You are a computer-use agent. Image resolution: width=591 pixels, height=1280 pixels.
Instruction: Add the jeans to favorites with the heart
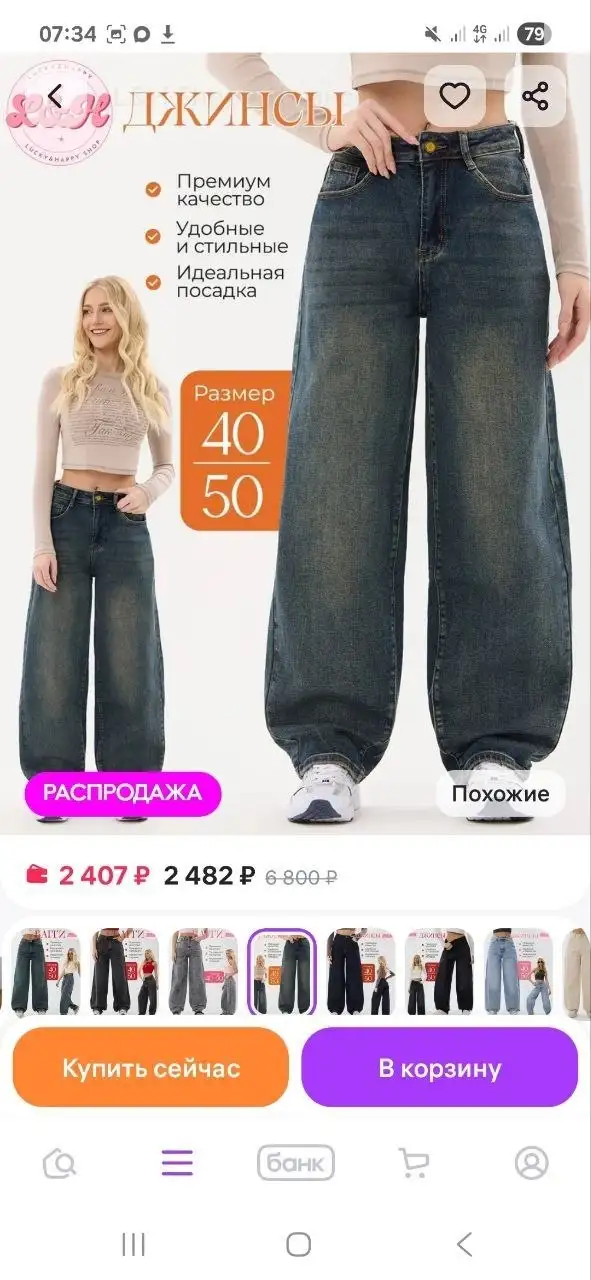[455, 96]
